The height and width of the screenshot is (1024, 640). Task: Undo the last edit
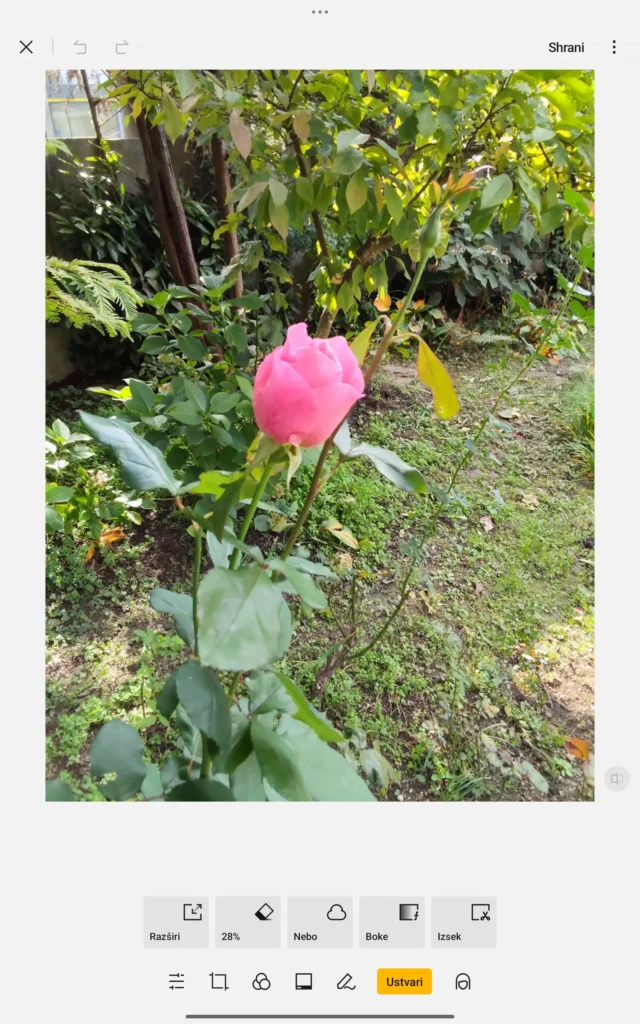click(x=80, y=47)
